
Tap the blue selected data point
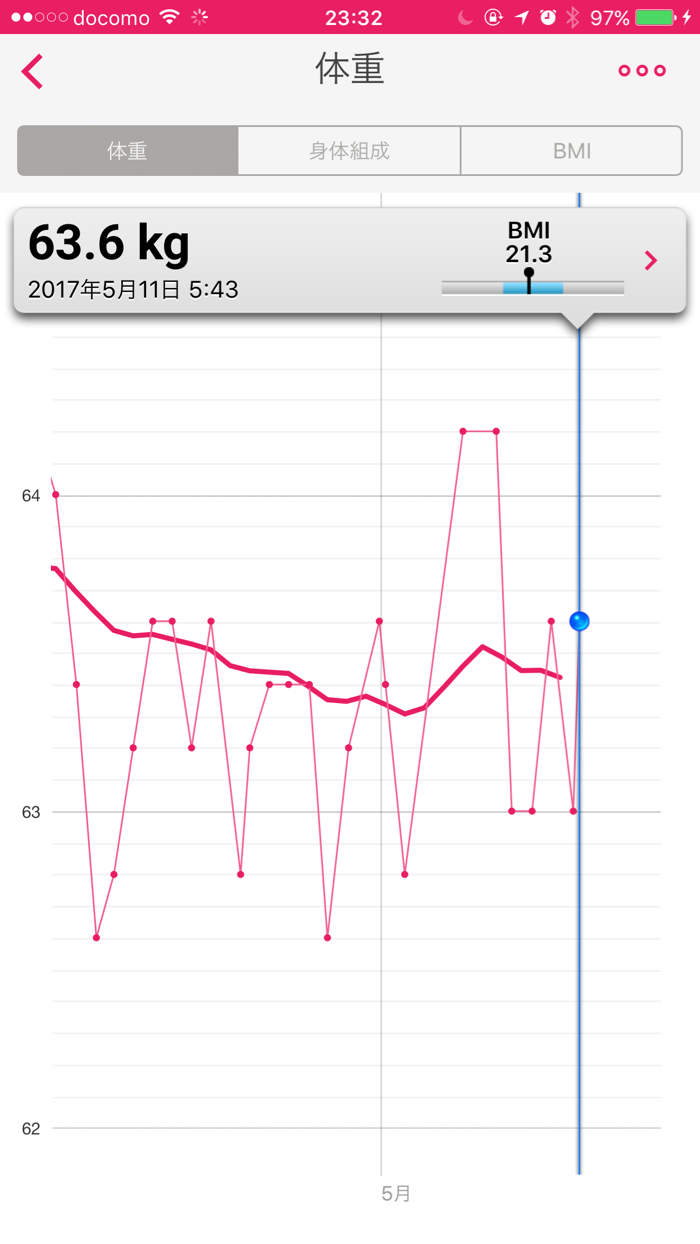(x=579, y=621)
